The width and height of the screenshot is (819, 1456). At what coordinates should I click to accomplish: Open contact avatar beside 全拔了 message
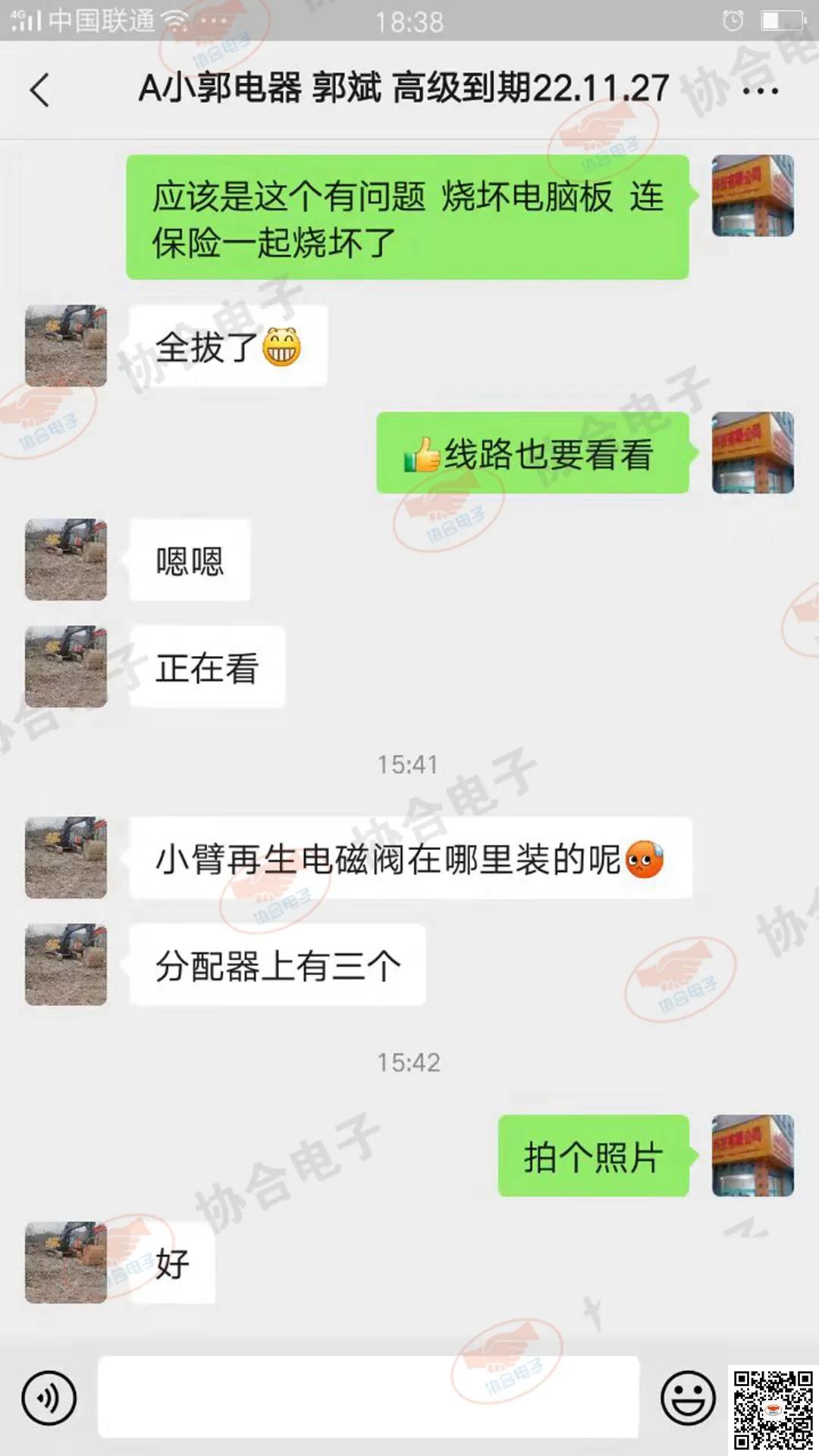coord(66,346)
